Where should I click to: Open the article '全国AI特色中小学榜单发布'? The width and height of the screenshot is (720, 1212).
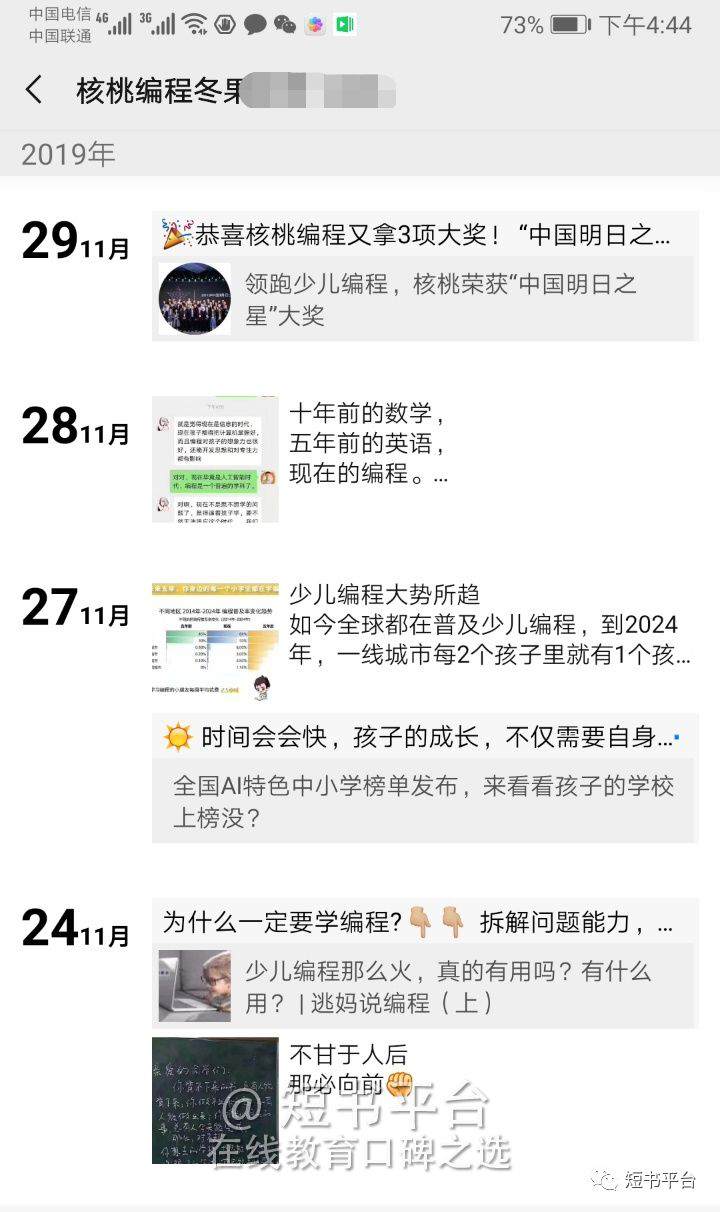[424, 801]
